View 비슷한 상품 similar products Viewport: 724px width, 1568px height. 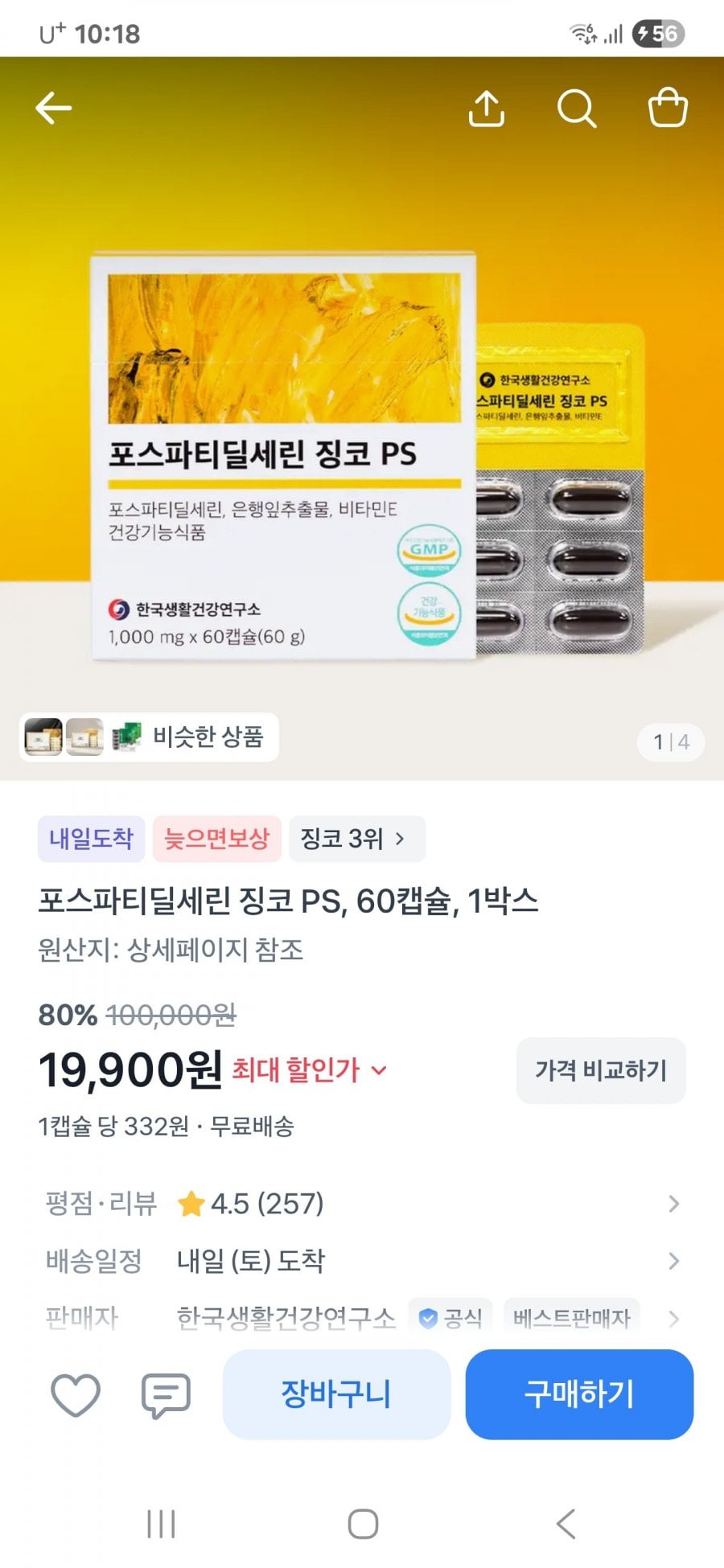[x=149, y=737]
